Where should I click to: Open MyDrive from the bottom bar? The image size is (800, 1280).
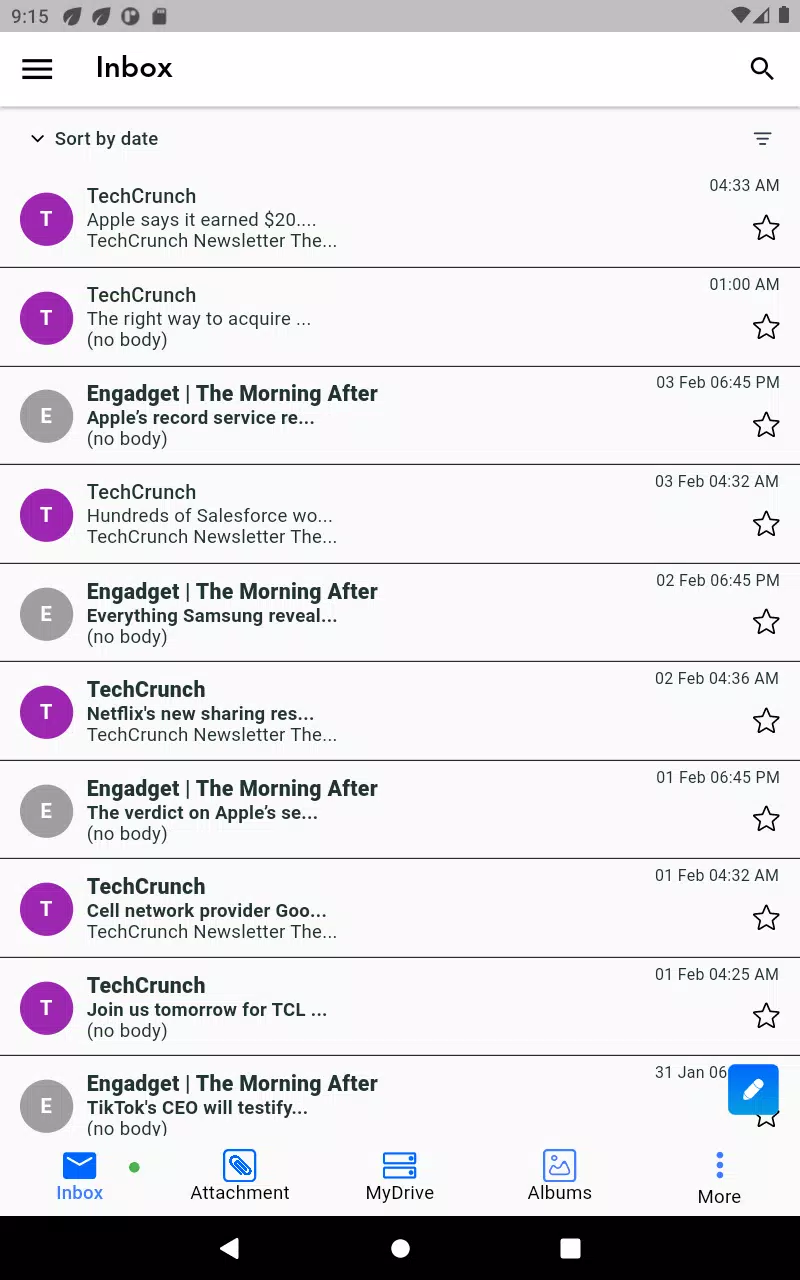point(400,1175)
